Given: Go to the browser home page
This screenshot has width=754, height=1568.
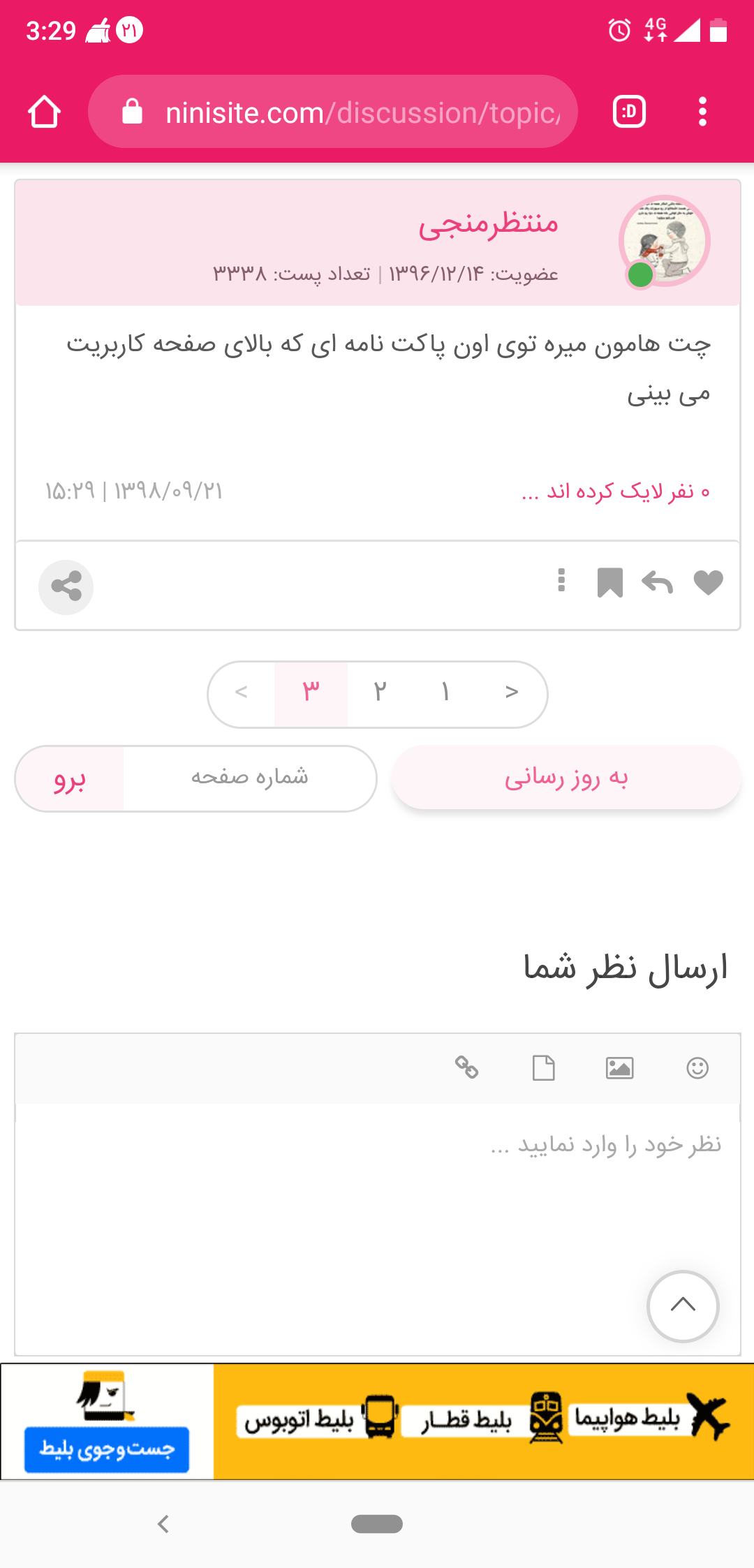Looking at the screenshot, I should [44, 112].
